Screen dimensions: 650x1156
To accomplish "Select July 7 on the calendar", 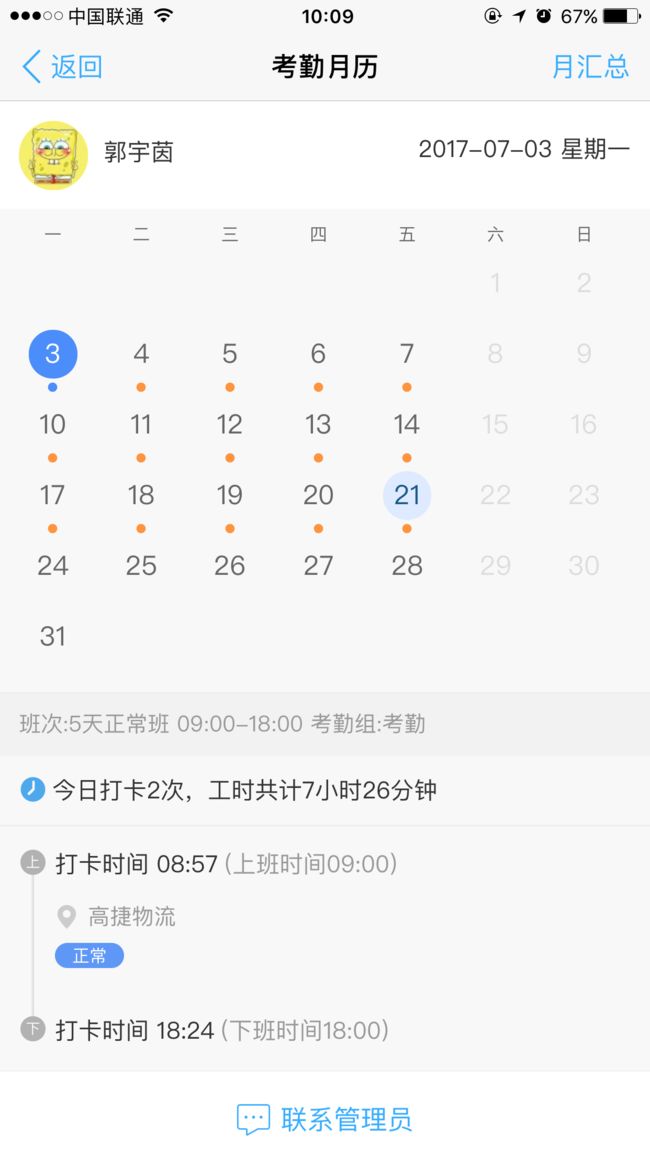I will pos(407,354).
